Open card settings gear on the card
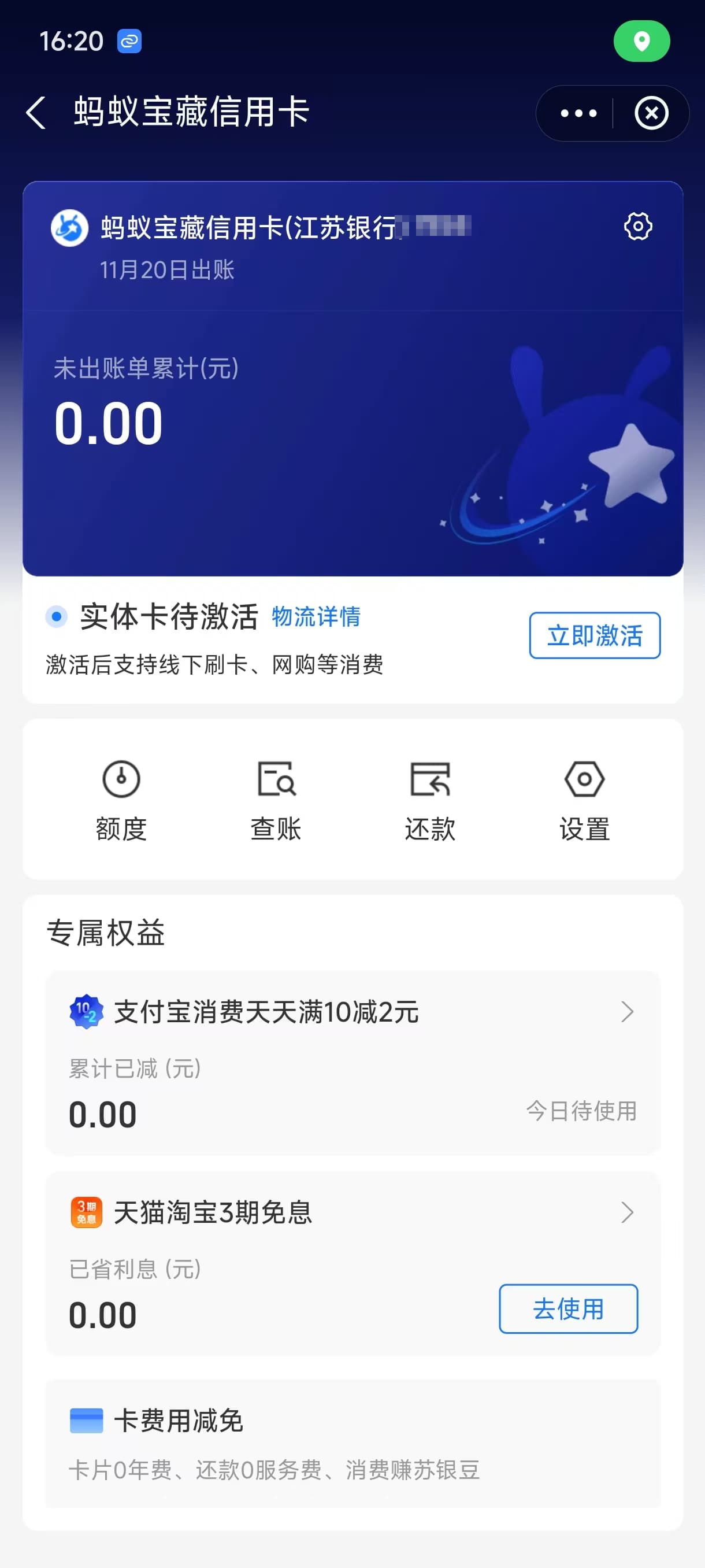The image size is (705, 1568). (x=637, y=227)
